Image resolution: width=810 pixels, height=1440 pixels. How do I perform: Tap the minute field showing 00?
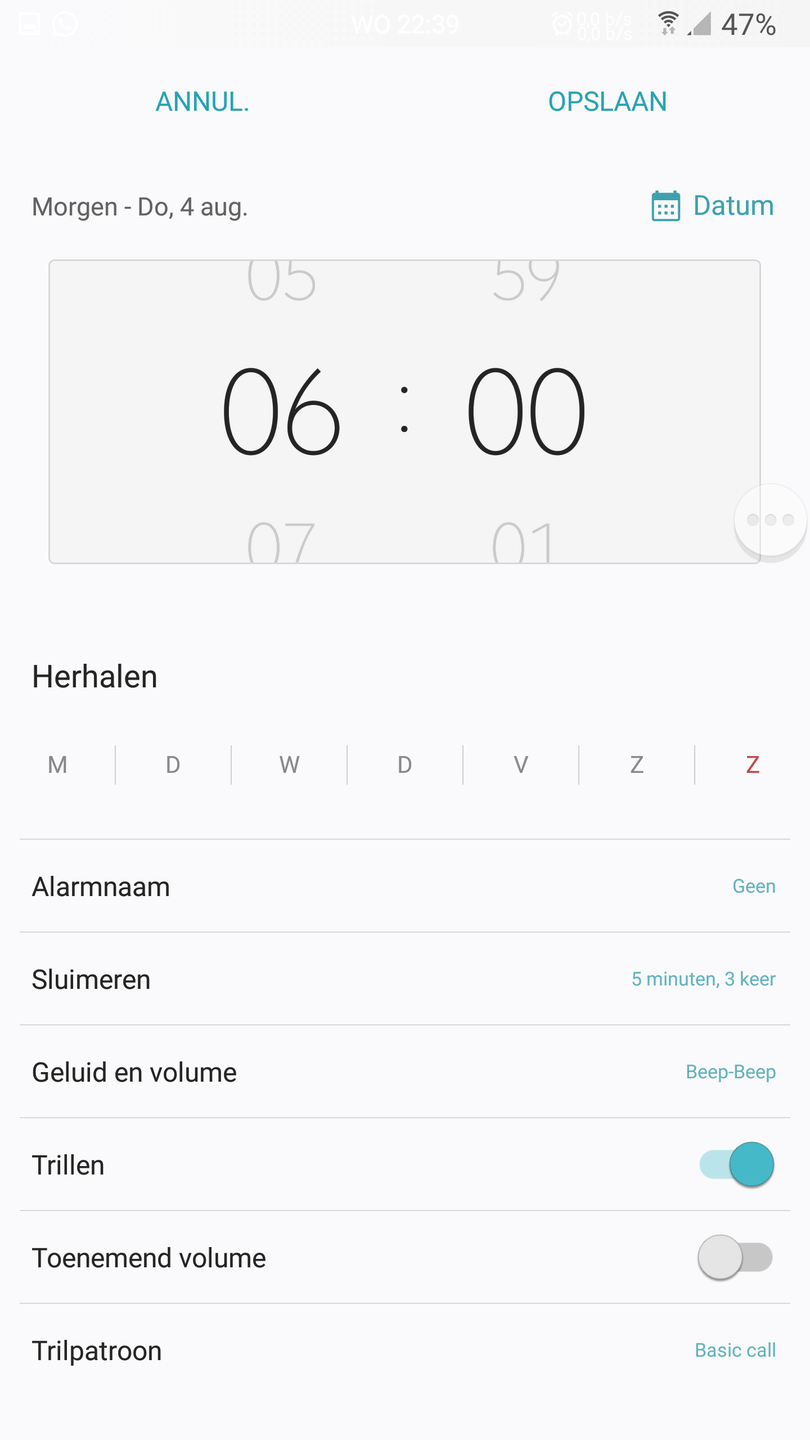tap(526, 412)
